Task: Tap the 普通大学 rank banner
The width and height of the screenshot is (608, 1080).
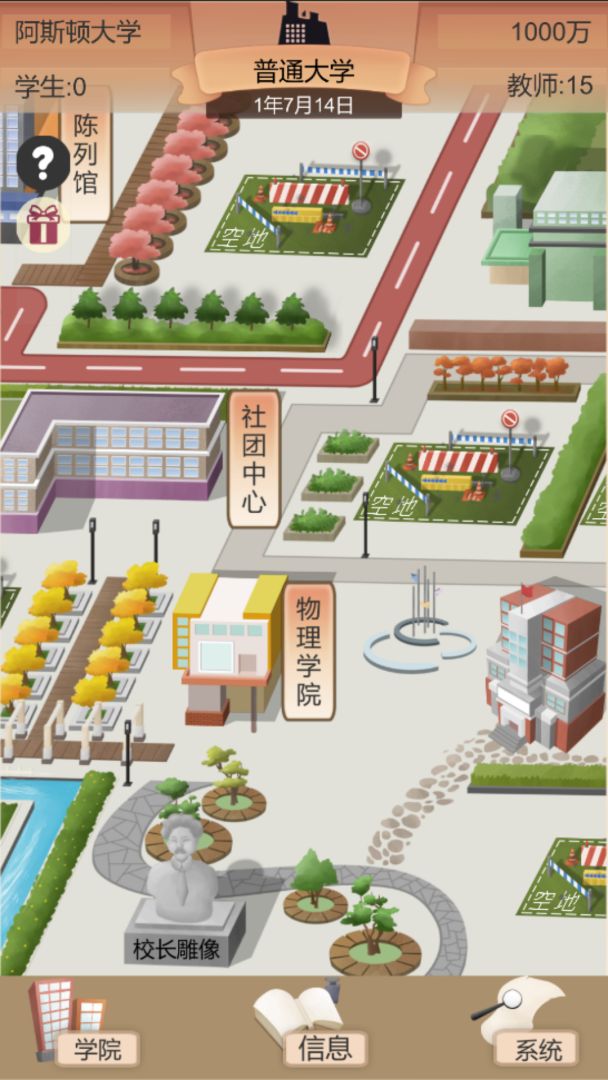Action: [x=304, y=72]
